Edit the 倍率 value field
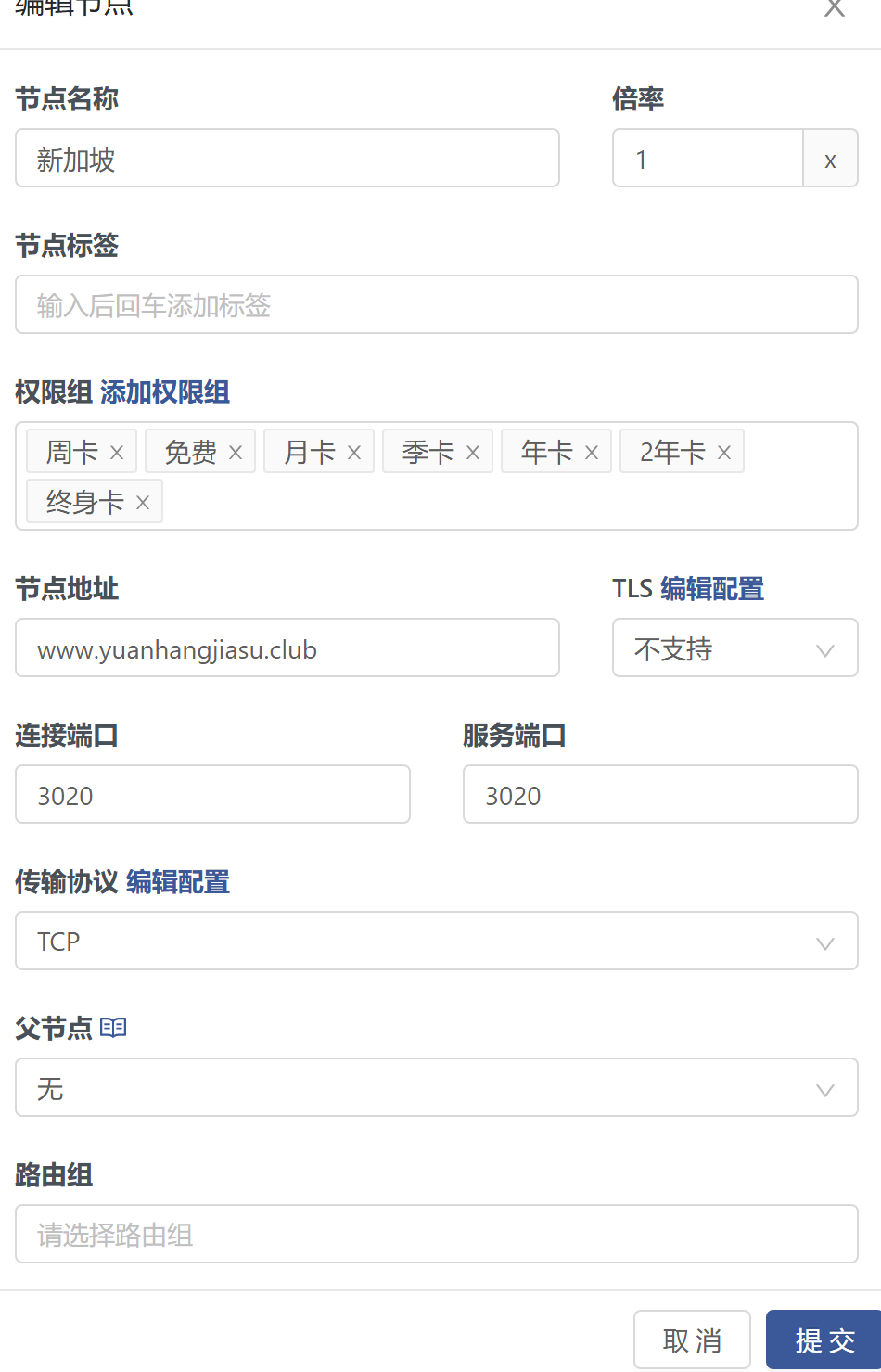This screenshot has height=1372, width=881. coord(707,159)
